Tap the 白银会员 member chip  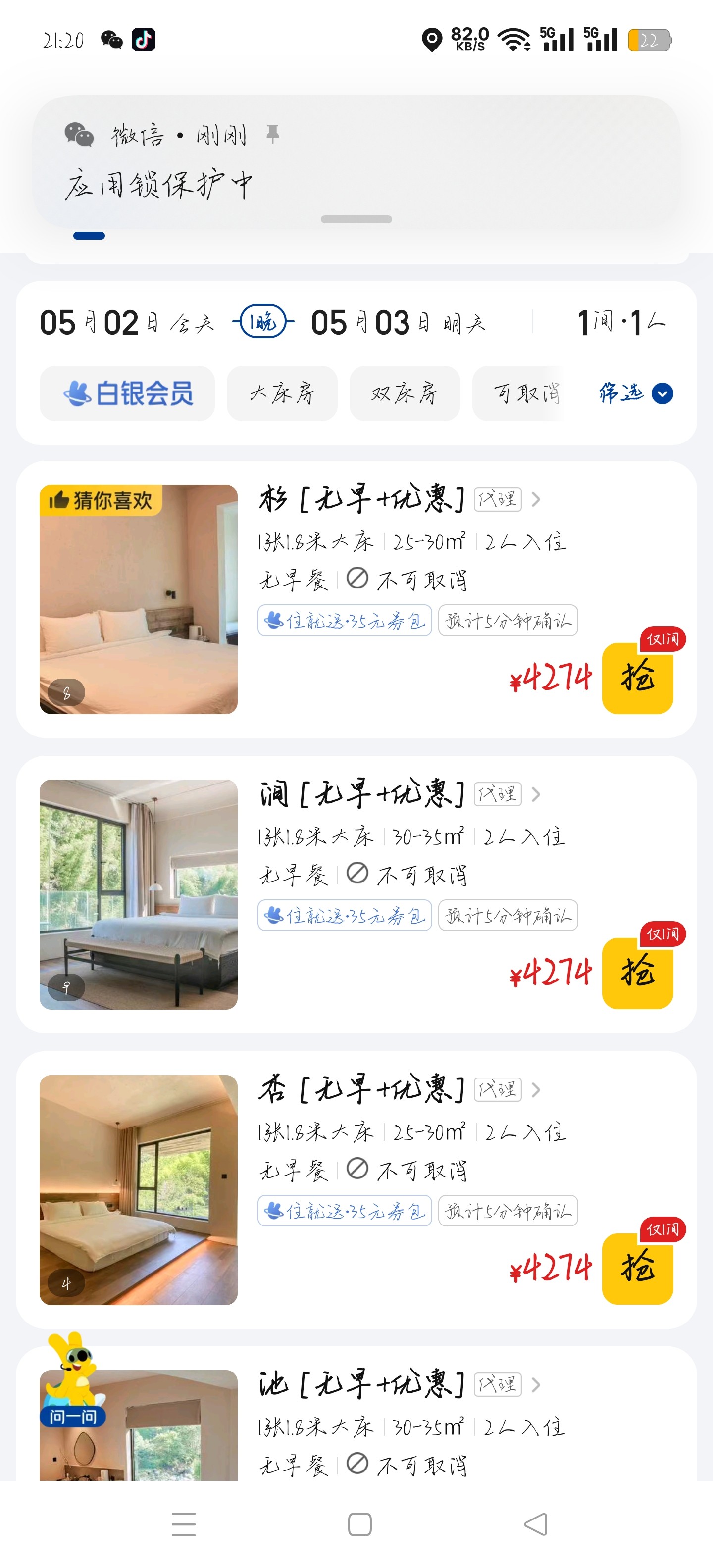[127, 393]
